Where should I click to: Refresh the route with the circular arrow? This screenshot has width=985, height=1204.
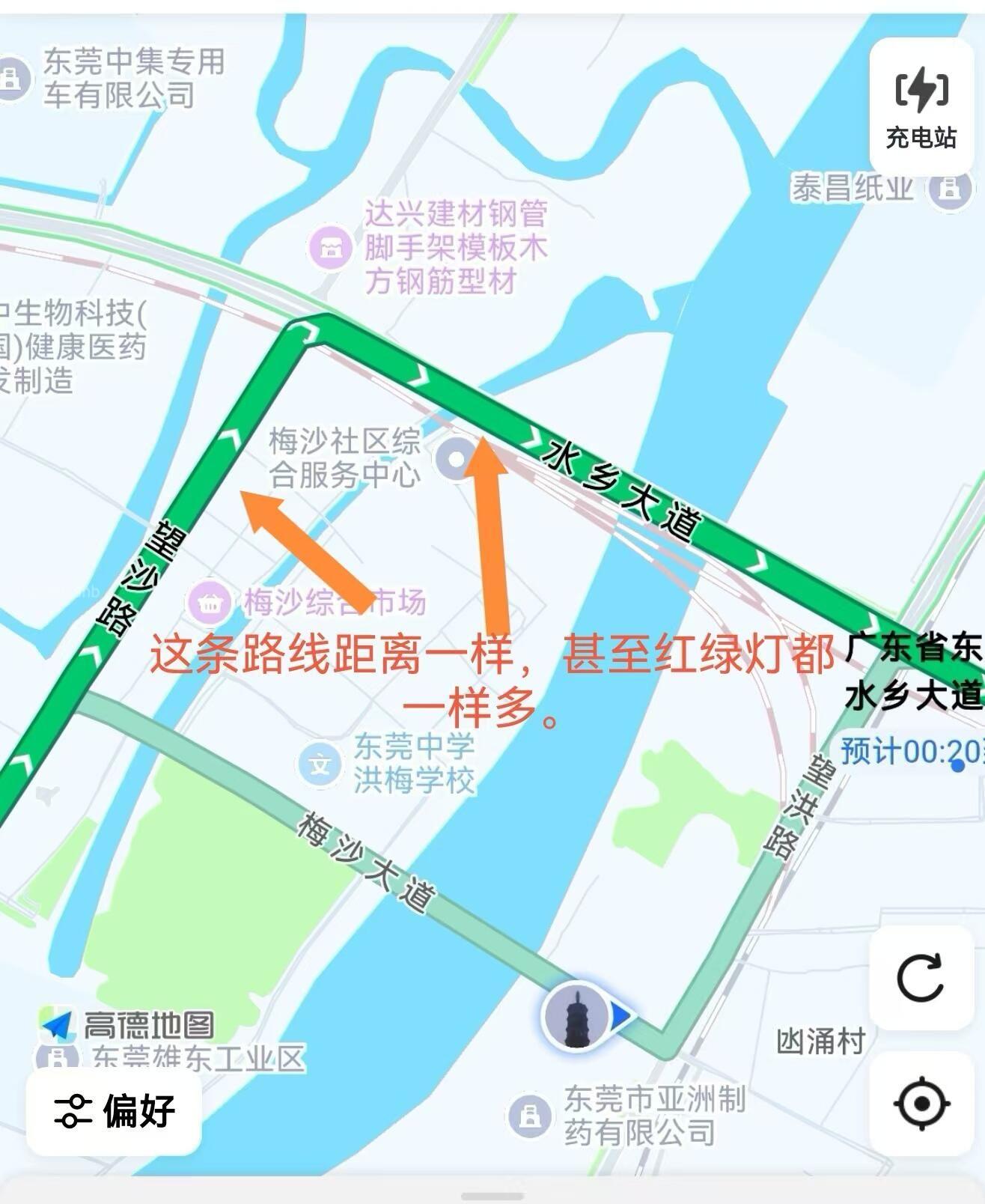pos(921,977)
